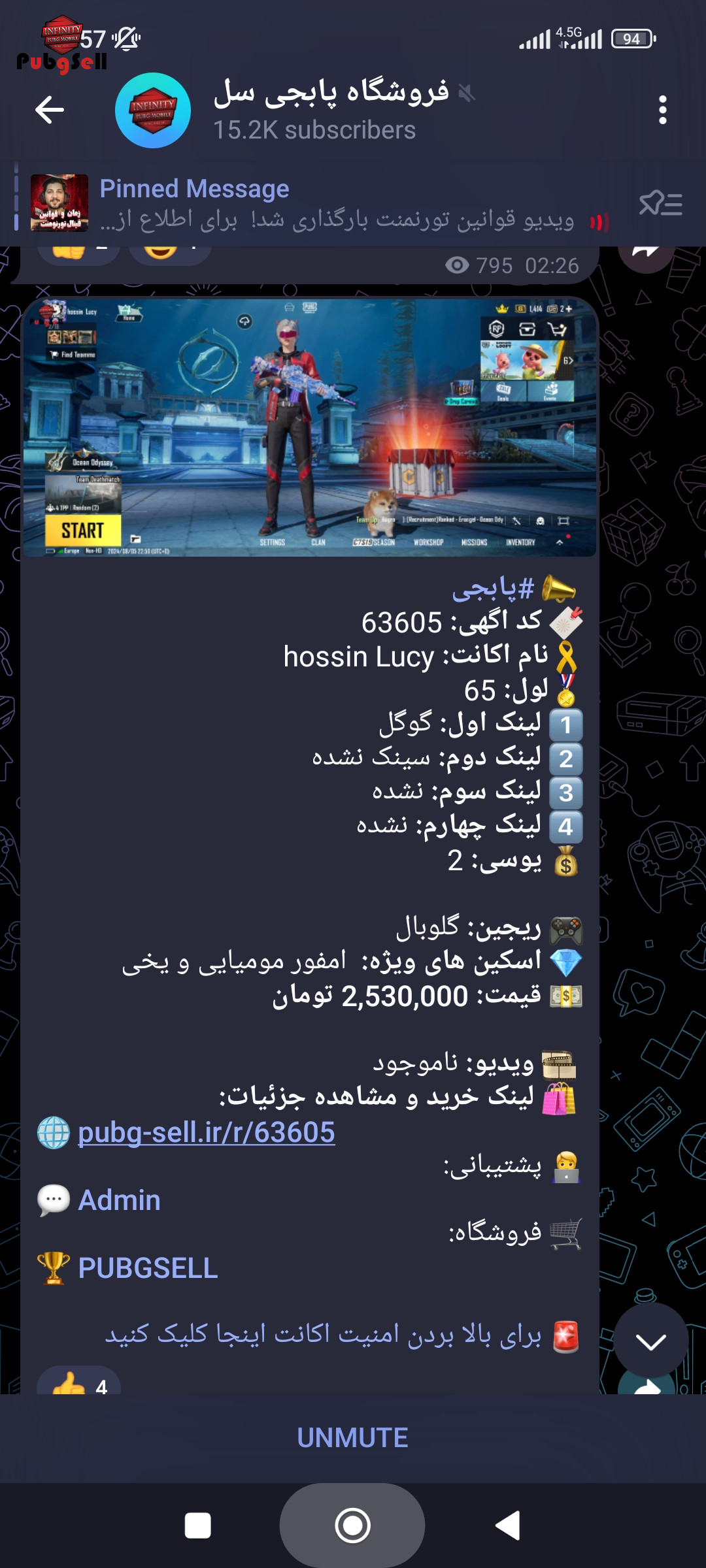Screen dimensions: 706x1568
Task: Tap the #پابجی hashtag
Action: (493, 588)
